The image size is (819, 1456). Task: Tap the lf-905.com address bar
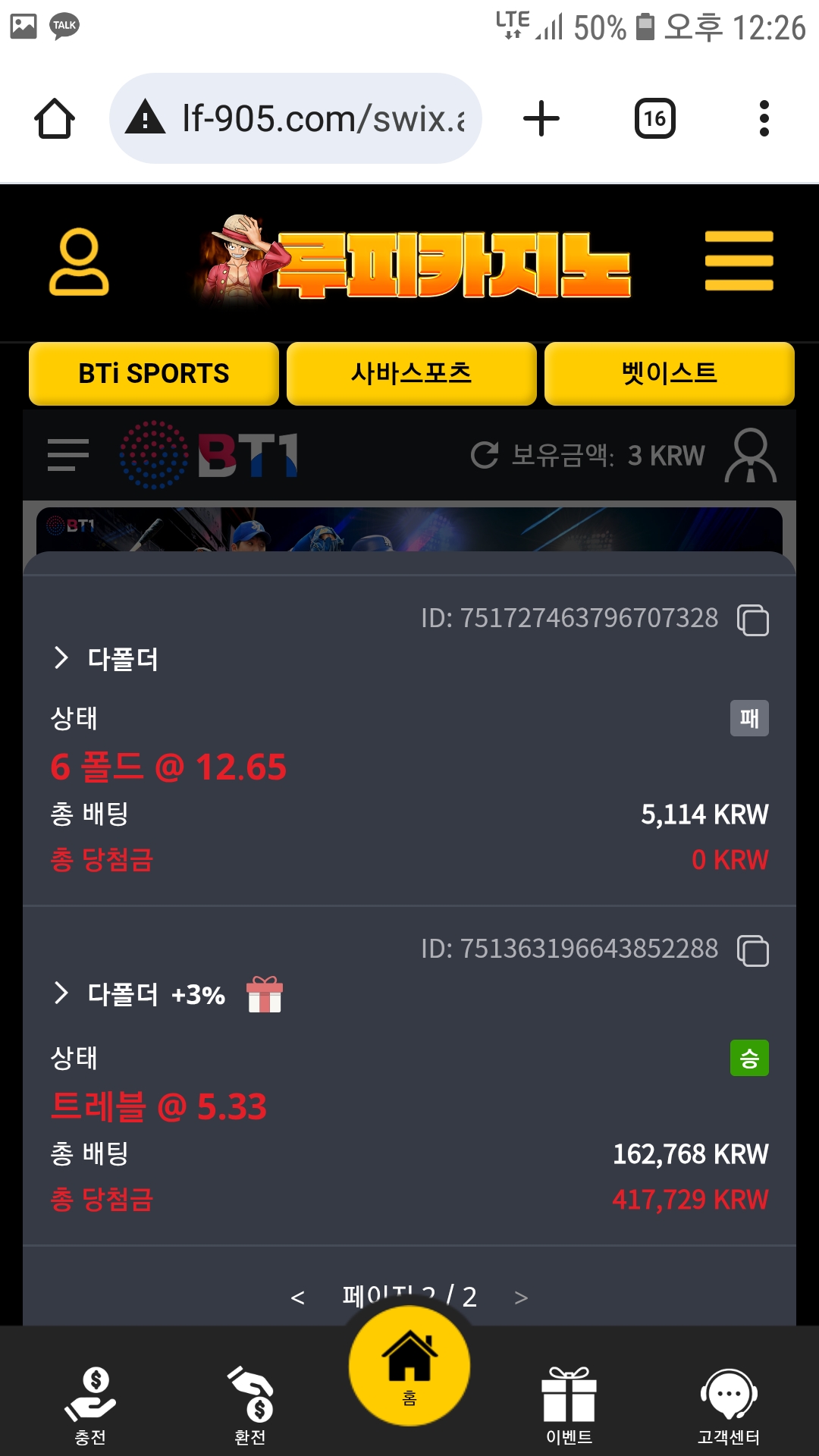(x=296, y=119)
